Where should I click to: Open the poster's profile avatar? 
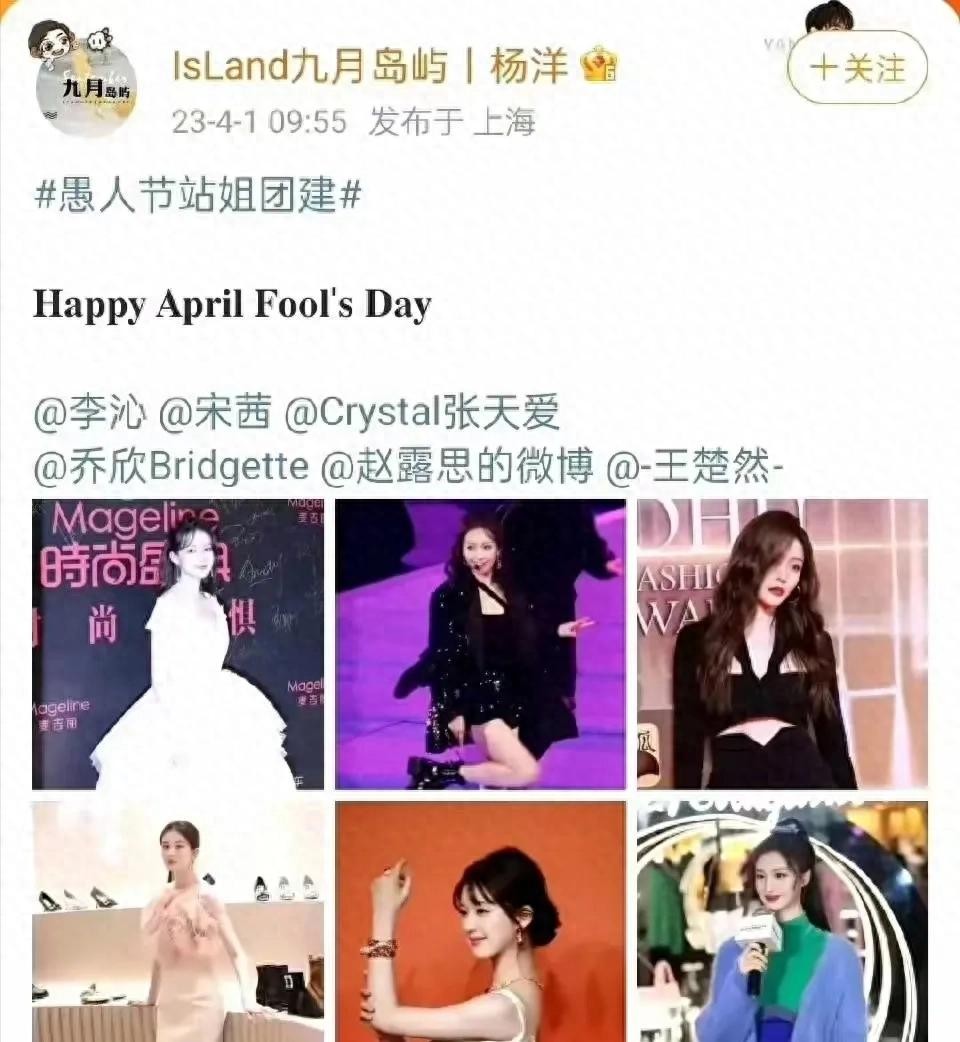[x=86, y=86]
